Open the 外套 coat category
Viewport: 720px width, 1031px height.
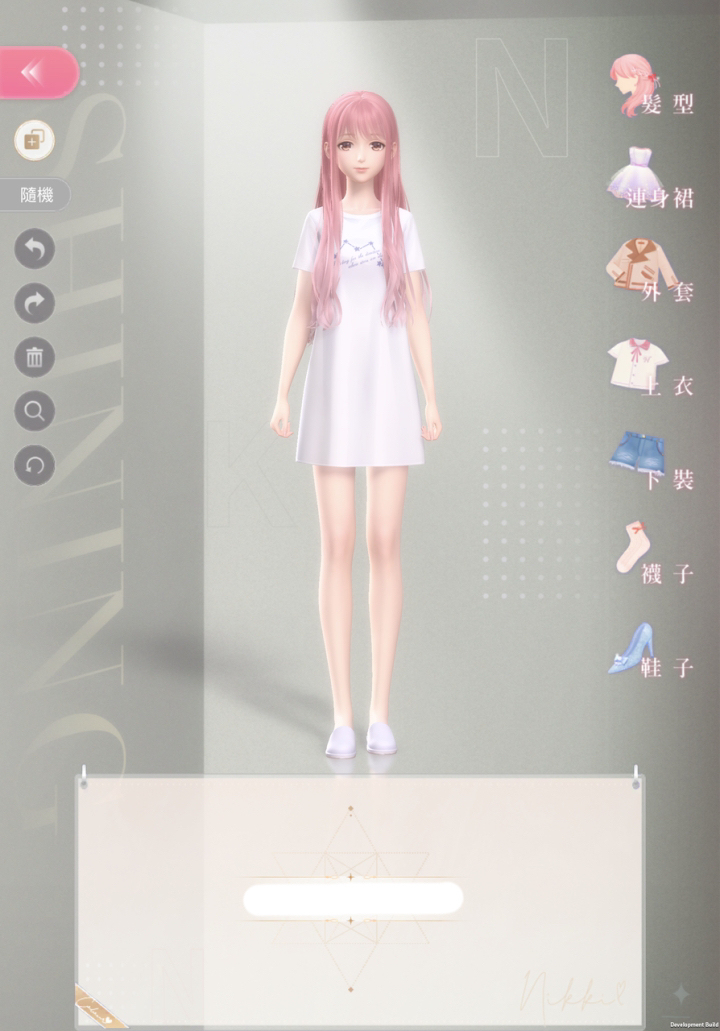pos(650,273)
